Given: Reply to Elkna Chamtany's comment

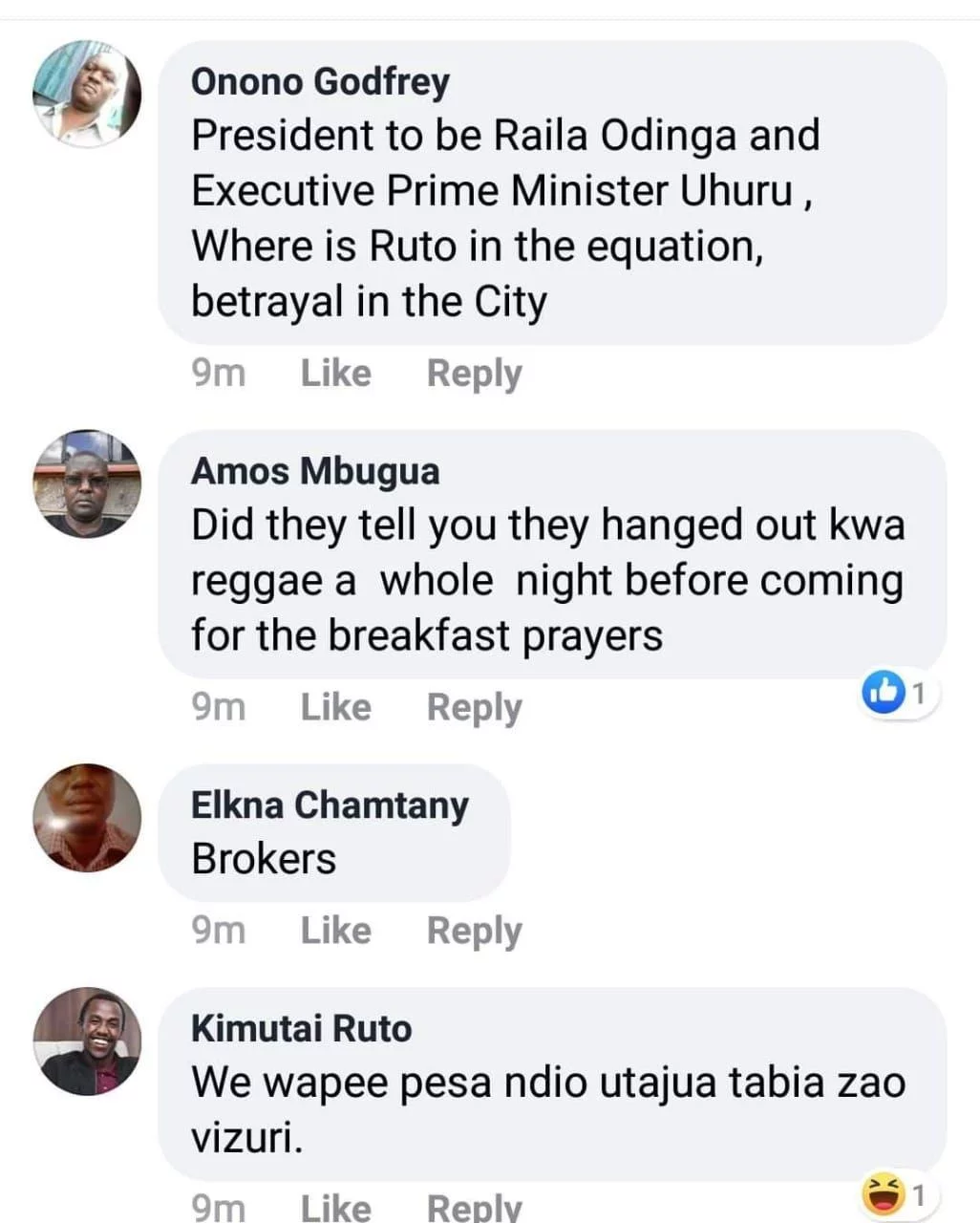Looking at the screenshot, I should tap(474, 930).
